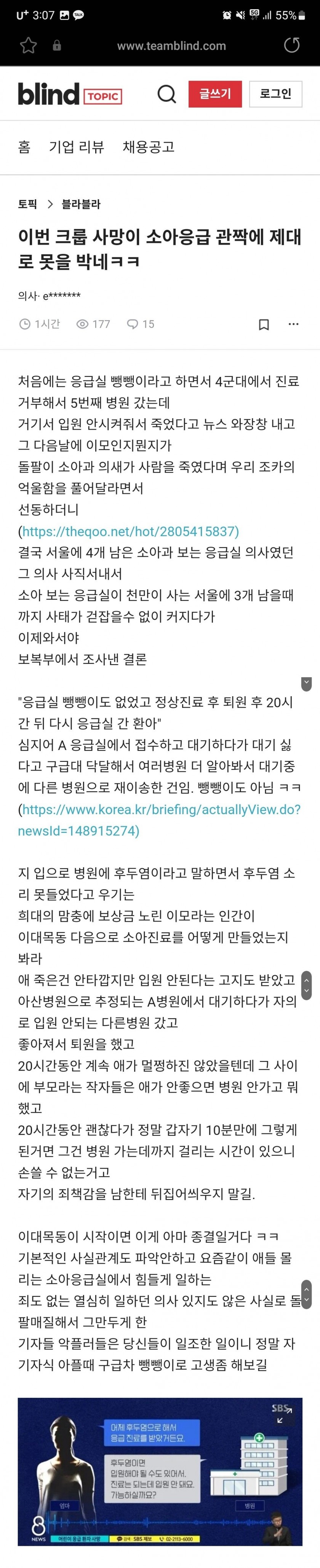View the 15 comments on this post
This screenshot has width=320, height=1568.
(141, 324)
